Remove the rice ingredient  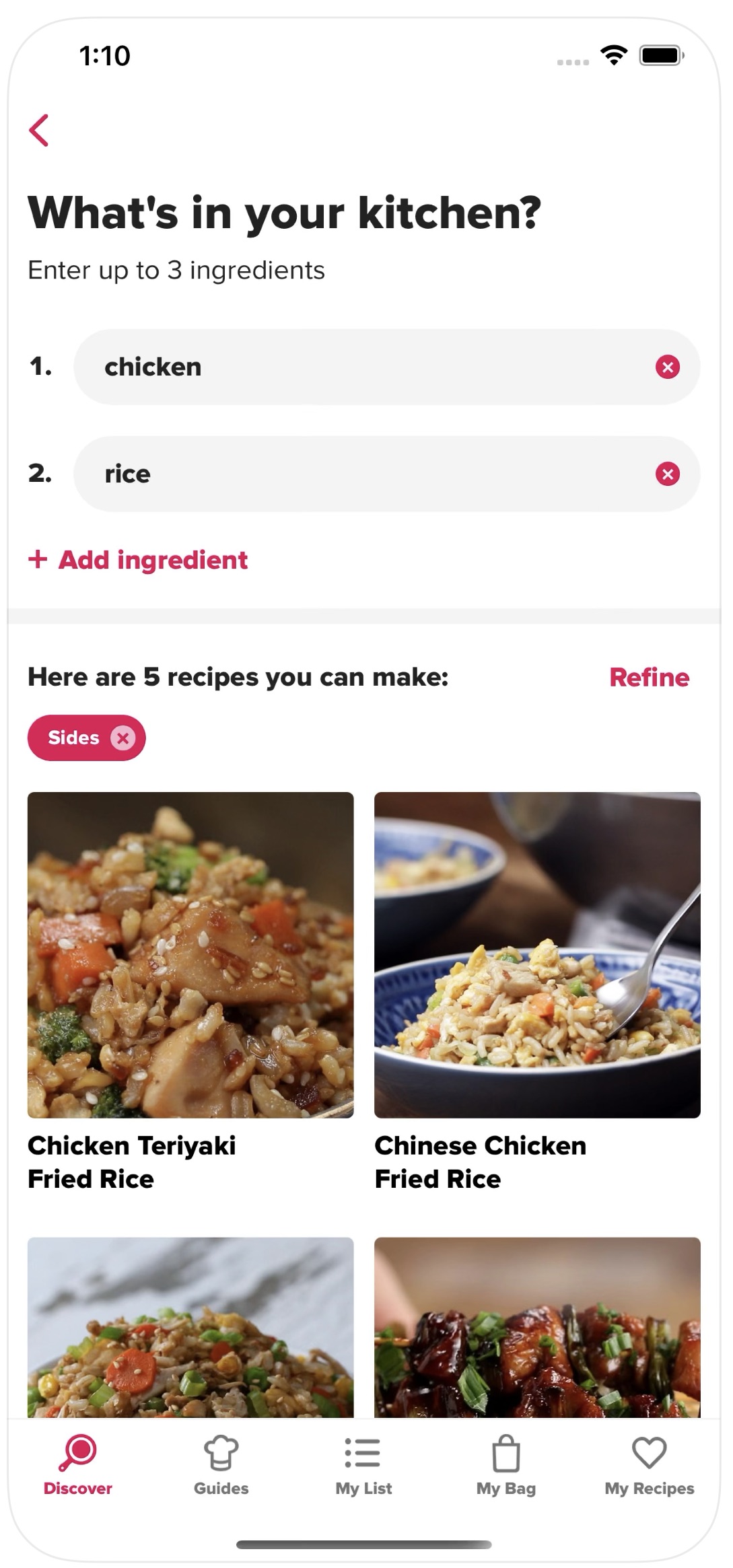coord(667,474)
